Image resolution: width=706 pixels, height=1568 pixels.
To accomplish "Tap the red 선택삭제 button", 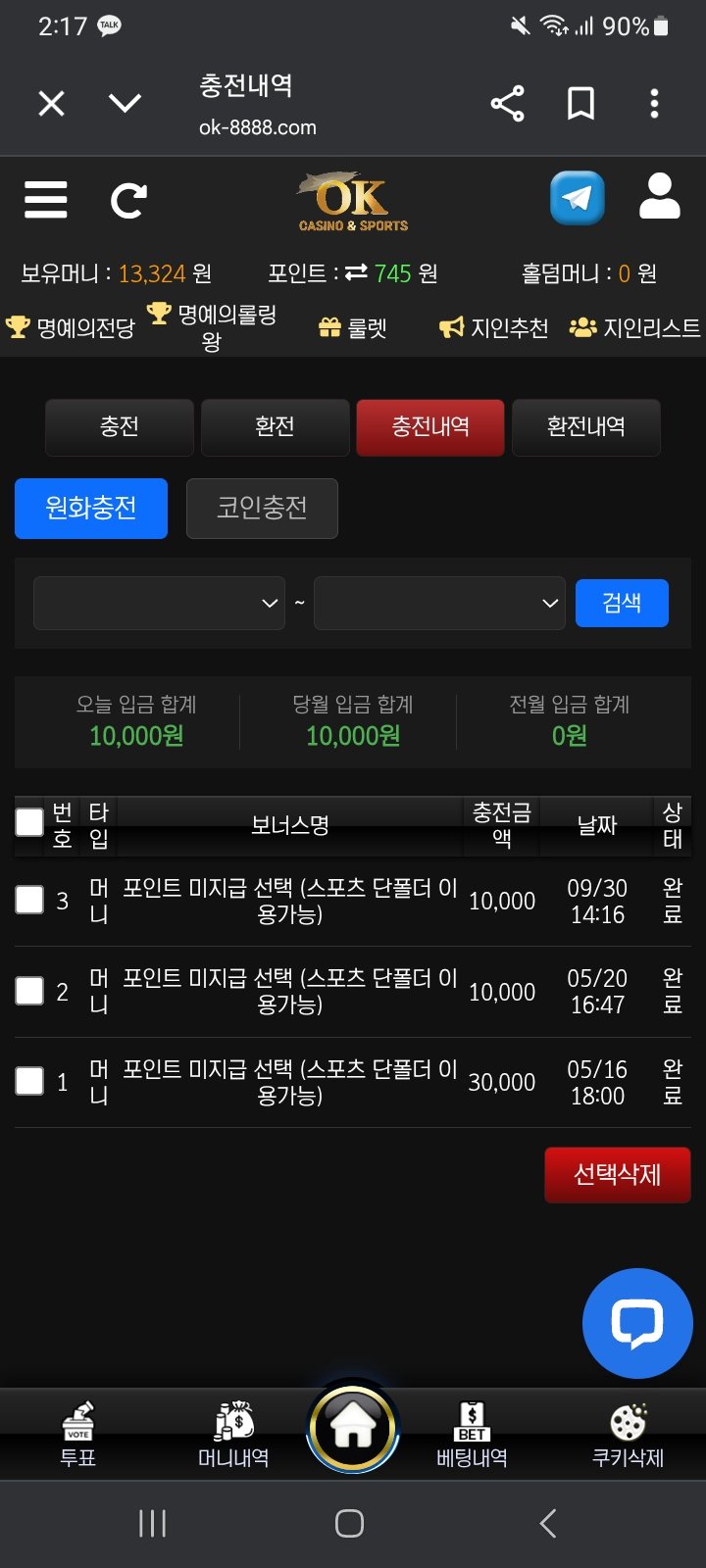I will coord(617,1174).
